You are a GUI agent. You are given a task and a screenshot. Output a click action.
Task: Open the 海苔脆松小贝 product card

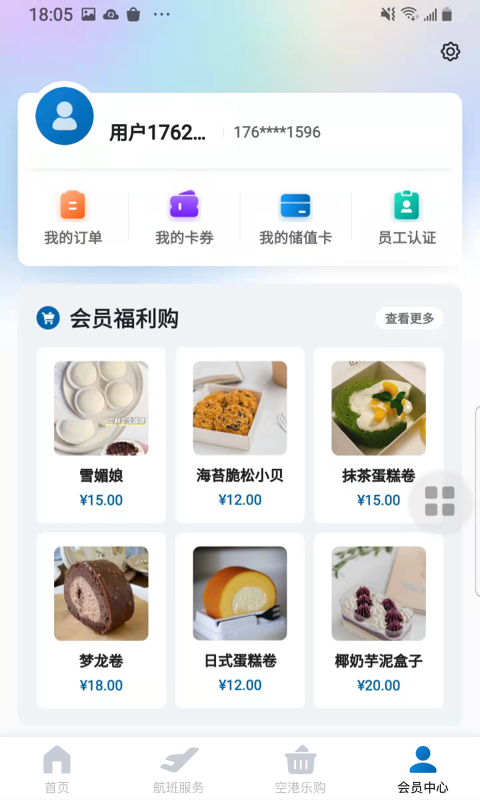coord(240,435)
